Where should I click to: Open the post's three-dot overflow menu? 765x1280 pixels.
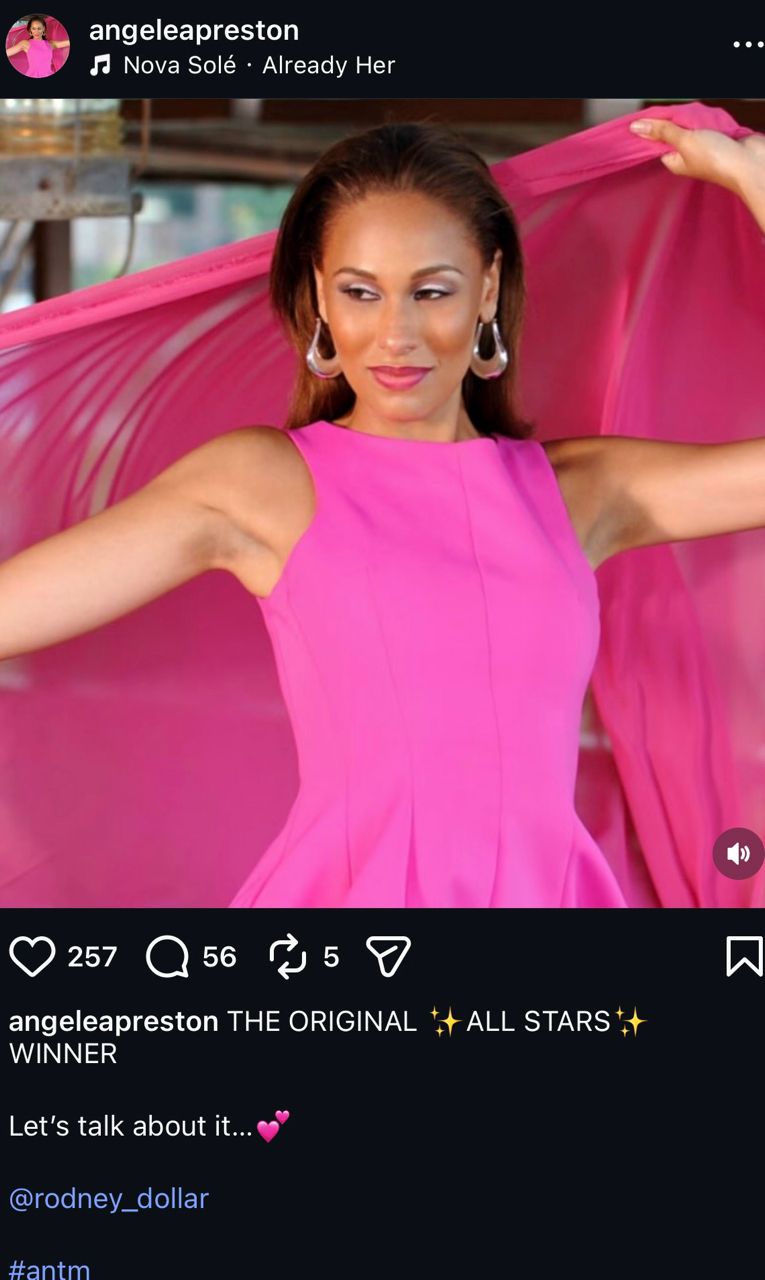747,45
